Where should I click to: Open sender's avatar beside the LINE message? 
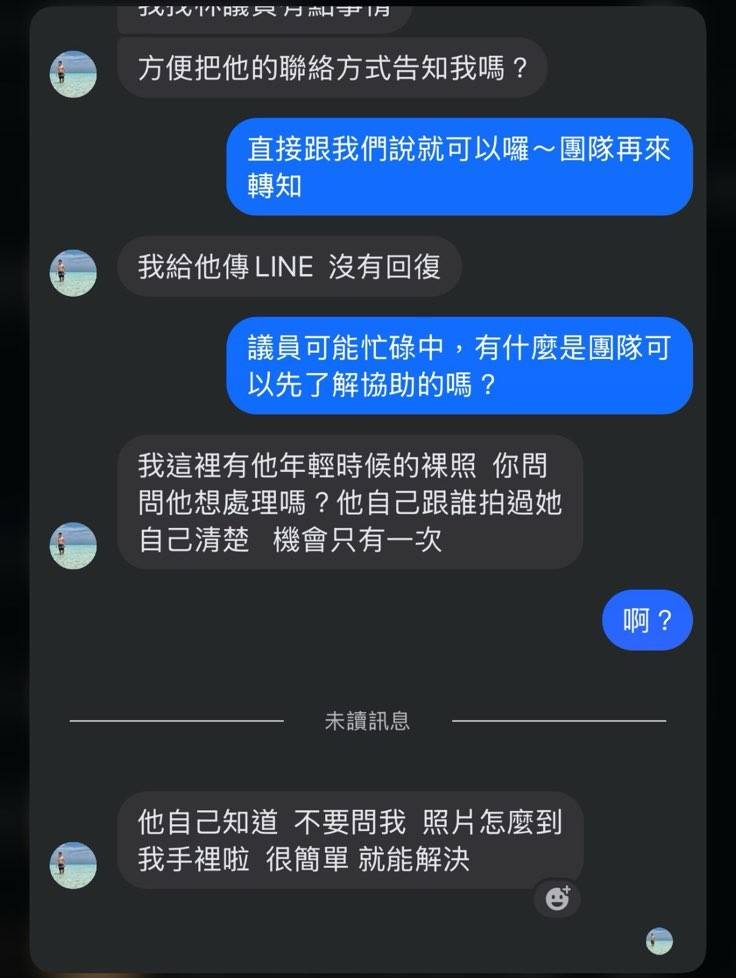[73, 273]
